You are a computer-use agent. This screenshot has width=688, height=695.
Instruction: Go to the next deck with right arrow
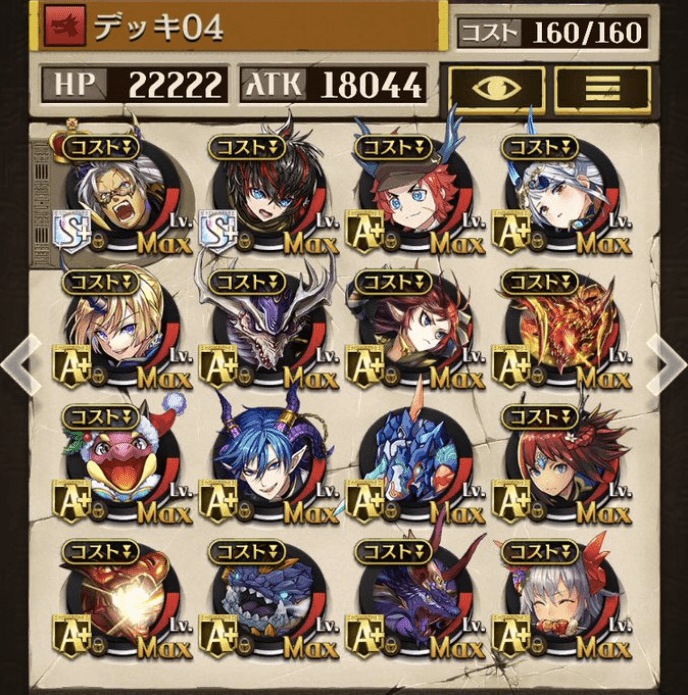[x=665, y=364]
